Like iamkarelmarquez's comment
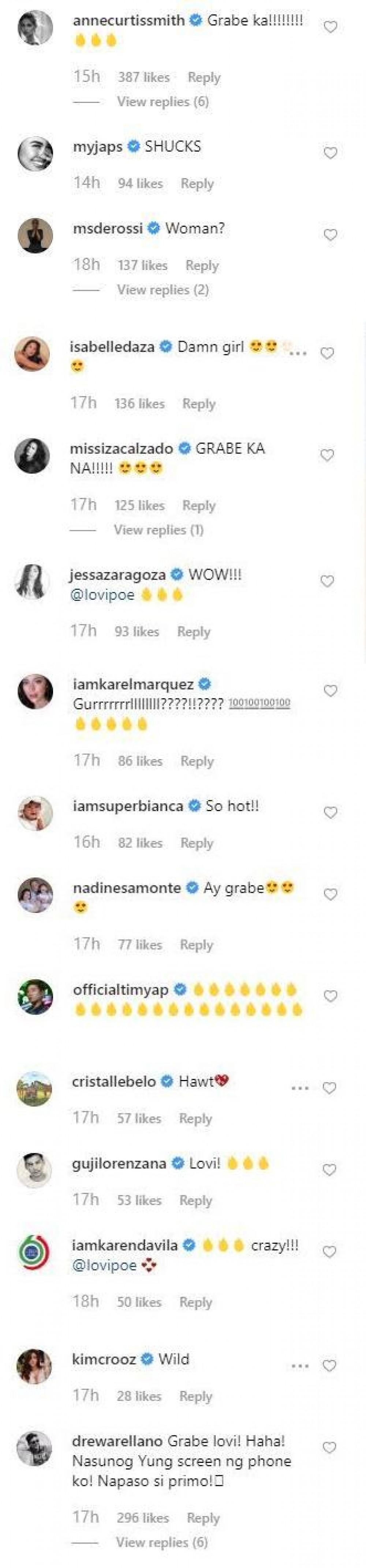Viewport: 366px width, 1568px height. click(x=330, y=691)
